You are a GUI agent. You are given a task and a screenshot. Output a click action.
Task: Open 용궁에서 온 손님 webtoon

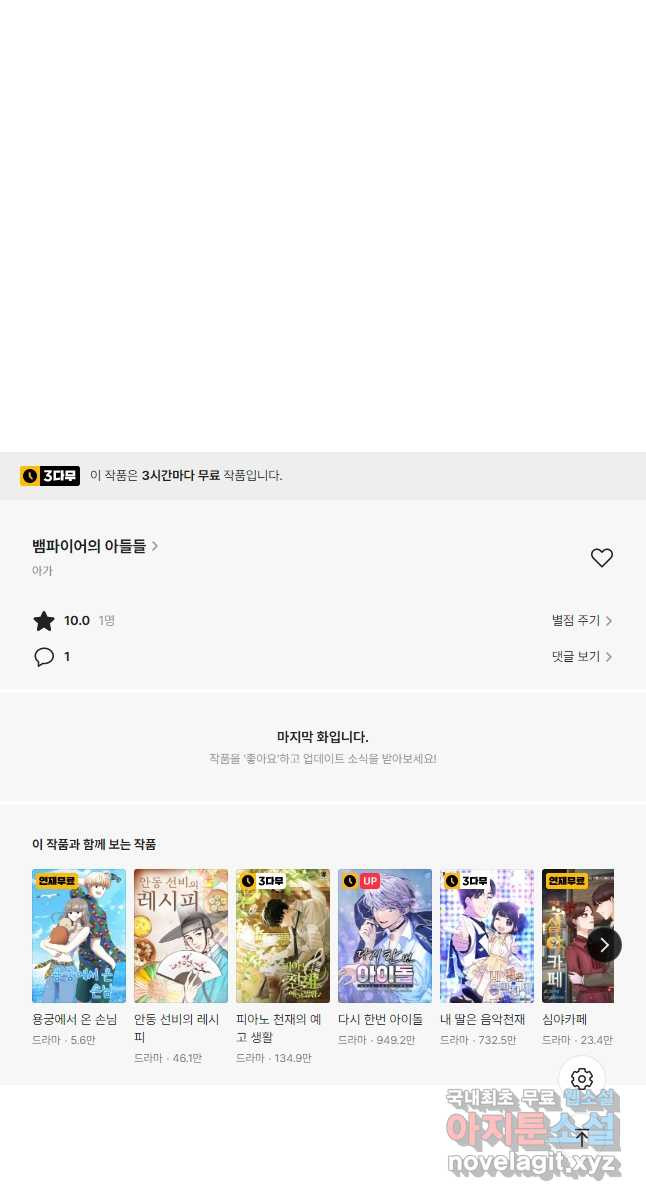79,936
